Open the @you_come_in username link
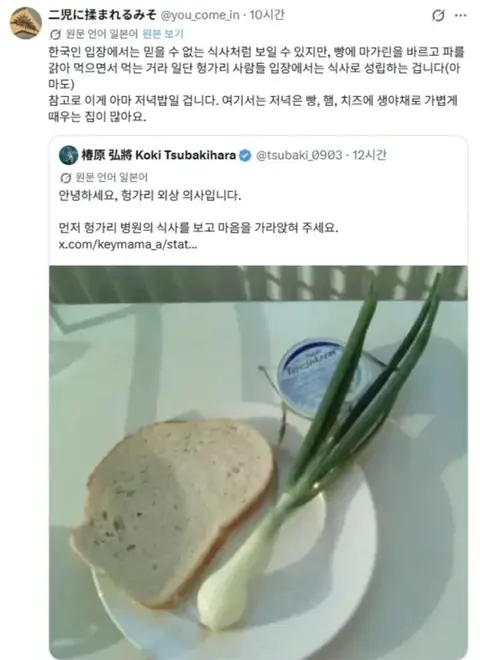Image resolution: width=480 pixels, height=660 pixels. [x=200, y=15]
